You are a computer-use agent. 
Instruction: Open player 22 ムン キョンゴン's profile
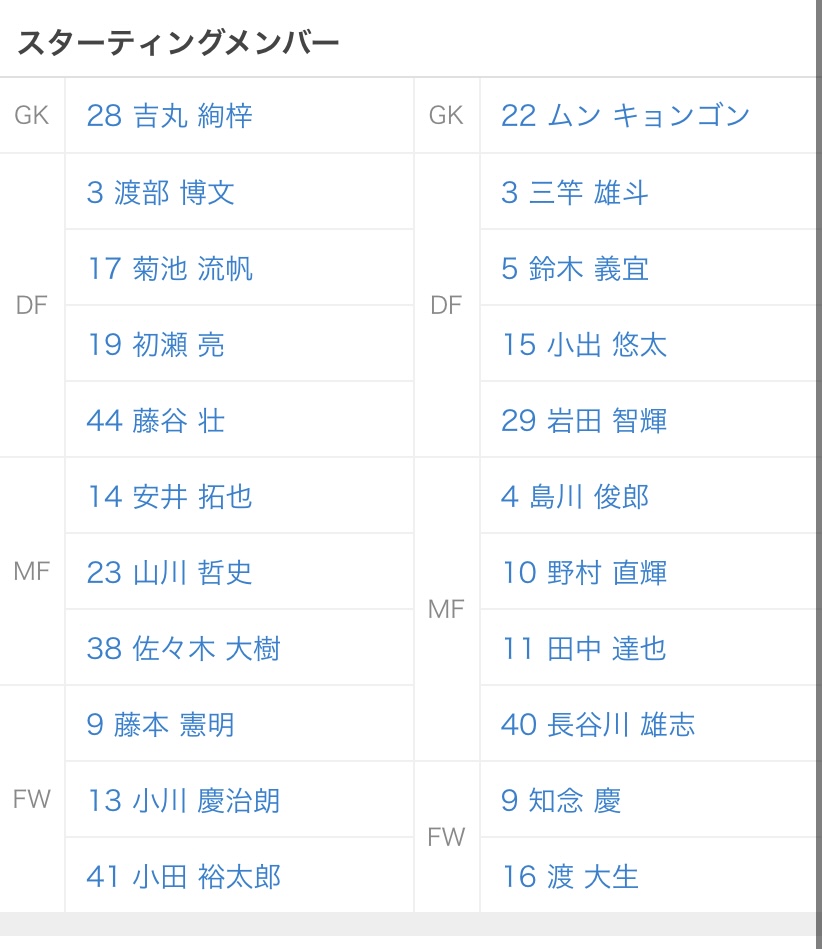tap(625, 116)
